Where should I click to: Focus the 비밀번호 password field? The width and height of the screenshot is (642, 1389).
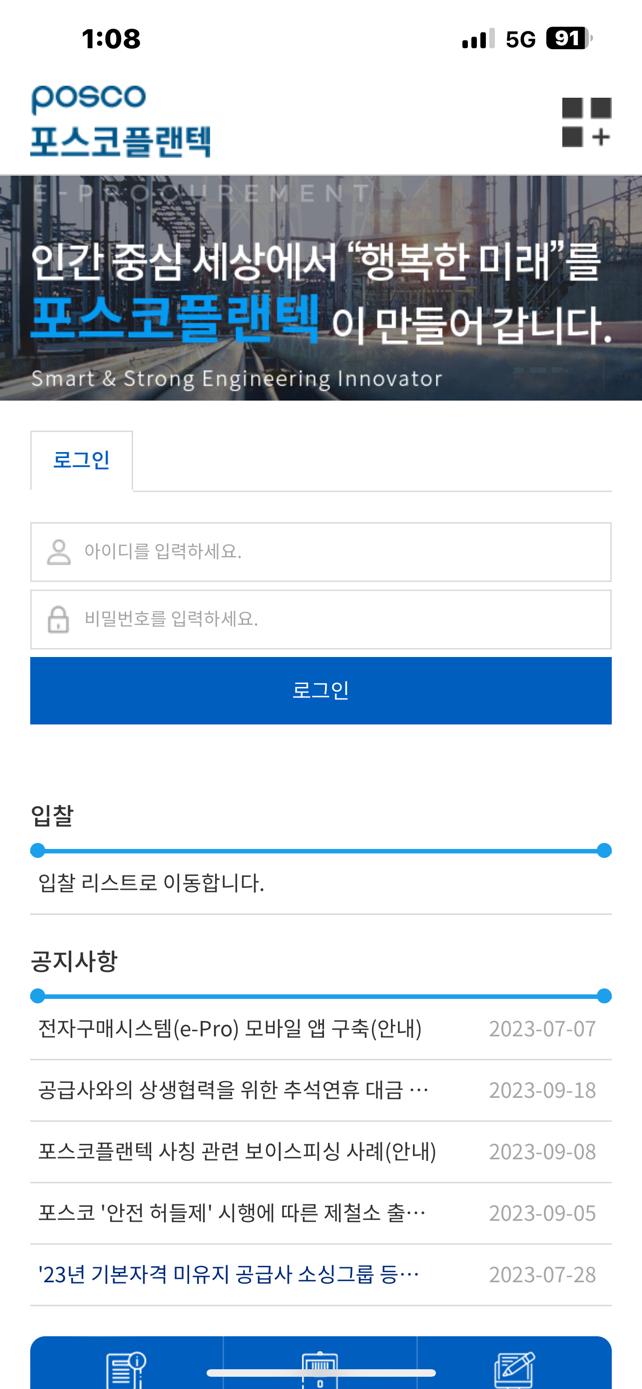(x=321, y=619)
